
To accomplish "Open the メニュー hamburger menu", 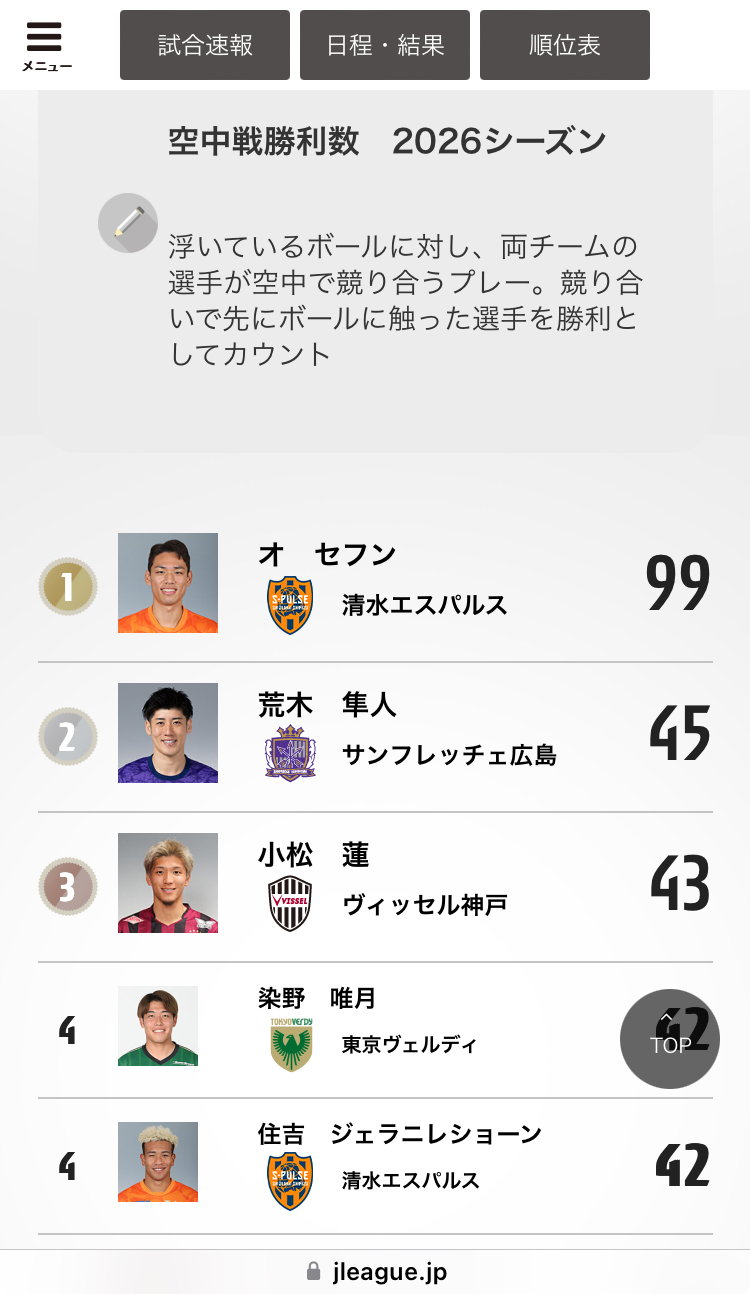I will click(x=45, y=45).
